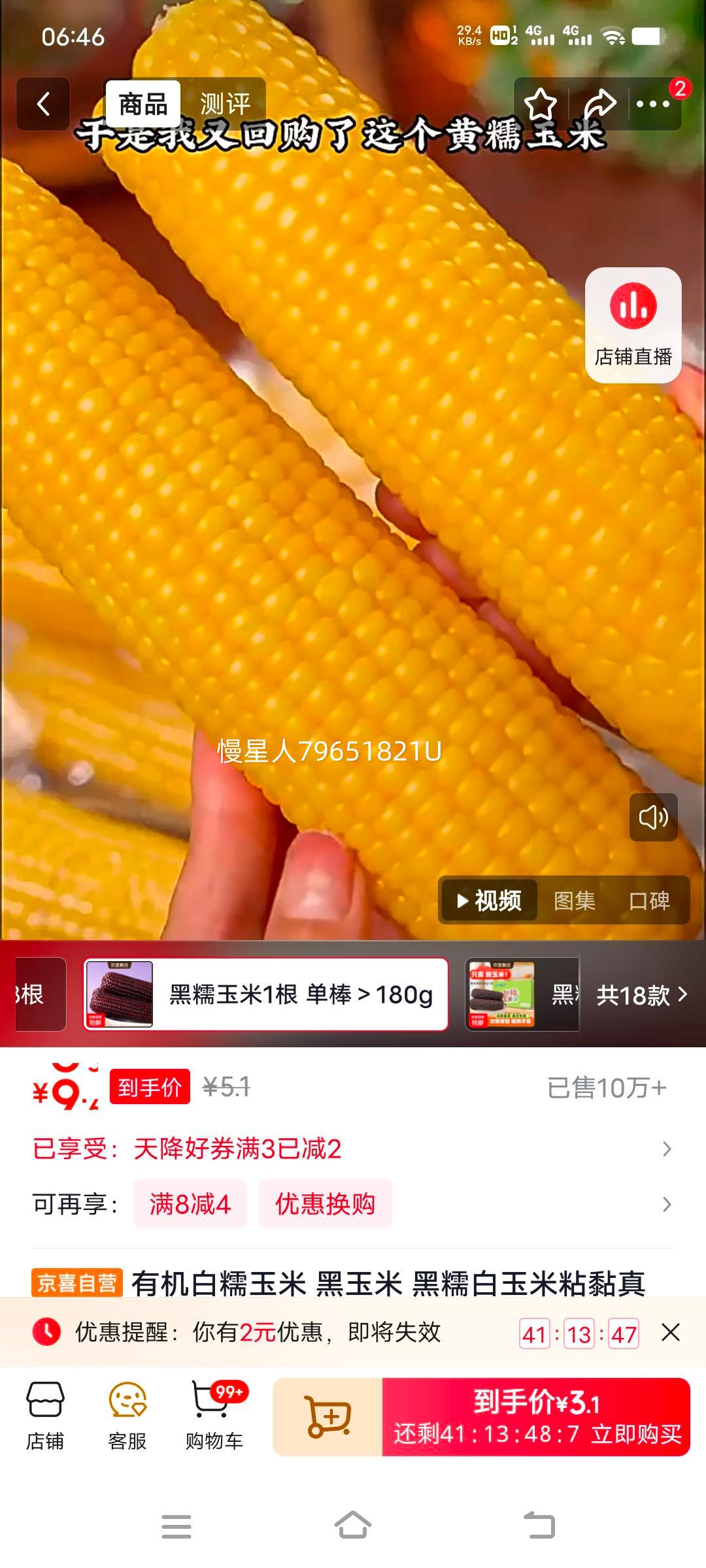Open the three-dot overflow menu
706x1568 pixels.
653,104
